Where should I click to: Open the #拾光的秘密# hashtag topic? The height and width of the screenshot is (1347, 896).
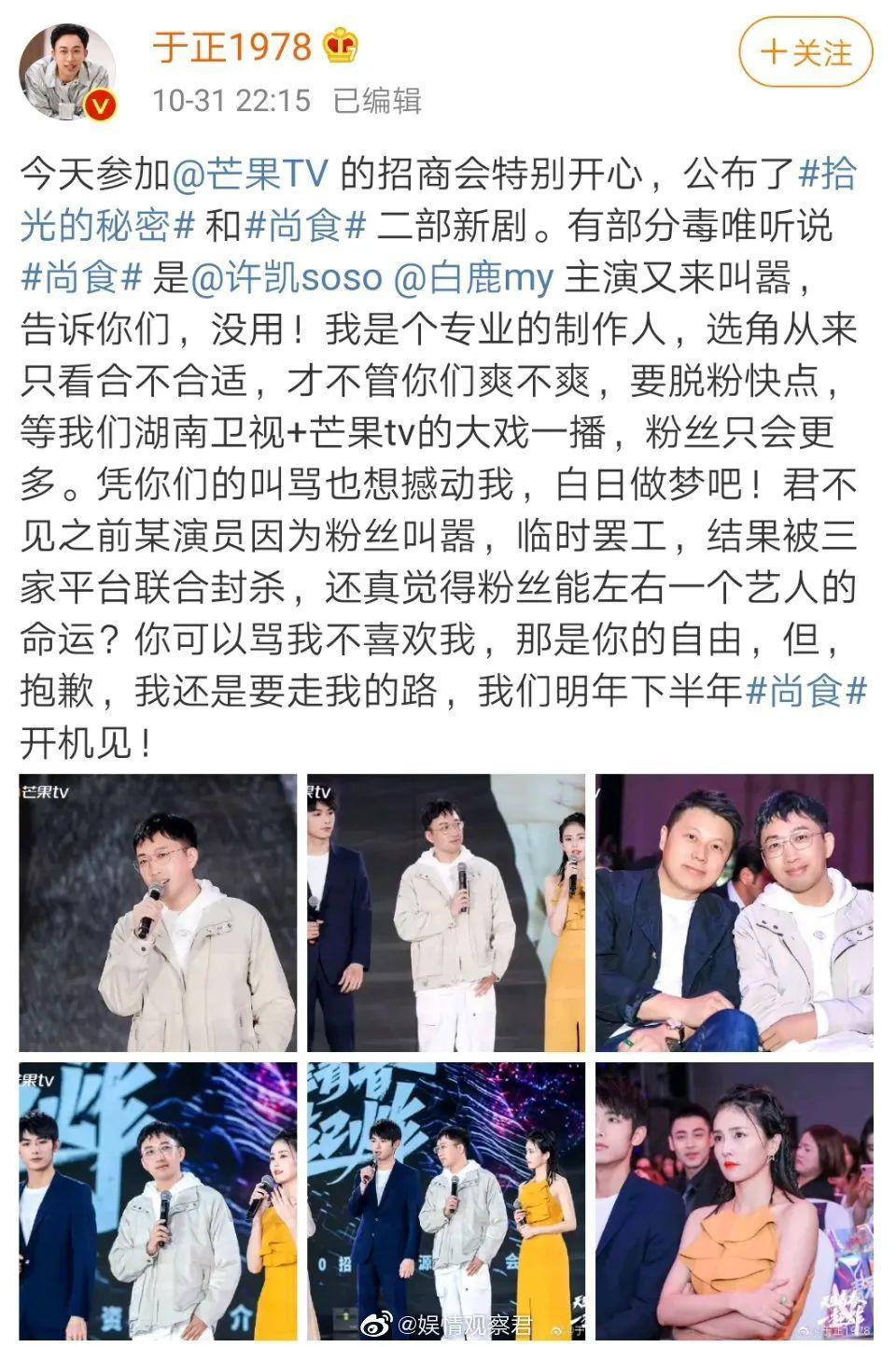(107, 225)
